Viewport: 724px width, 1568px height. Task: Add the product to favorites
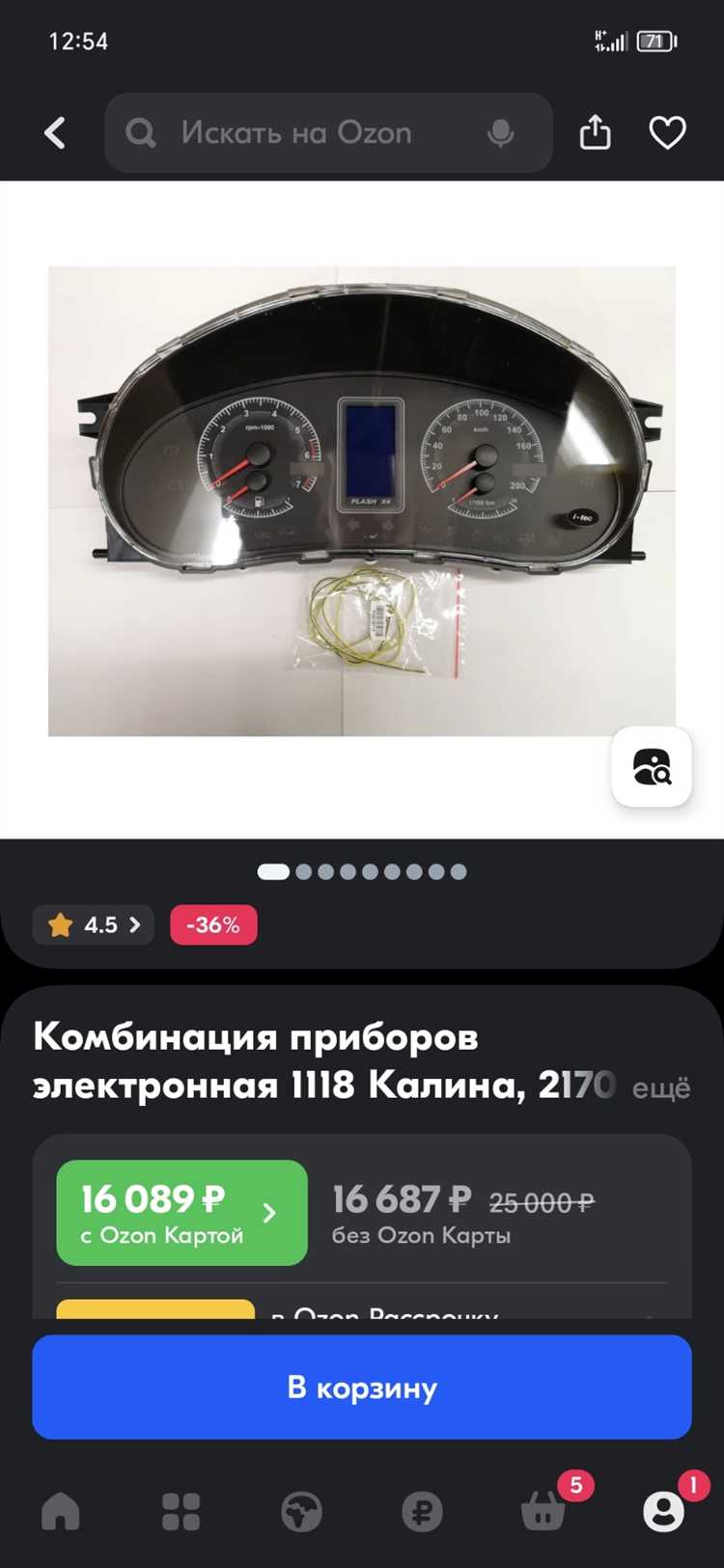click(667, 133)
